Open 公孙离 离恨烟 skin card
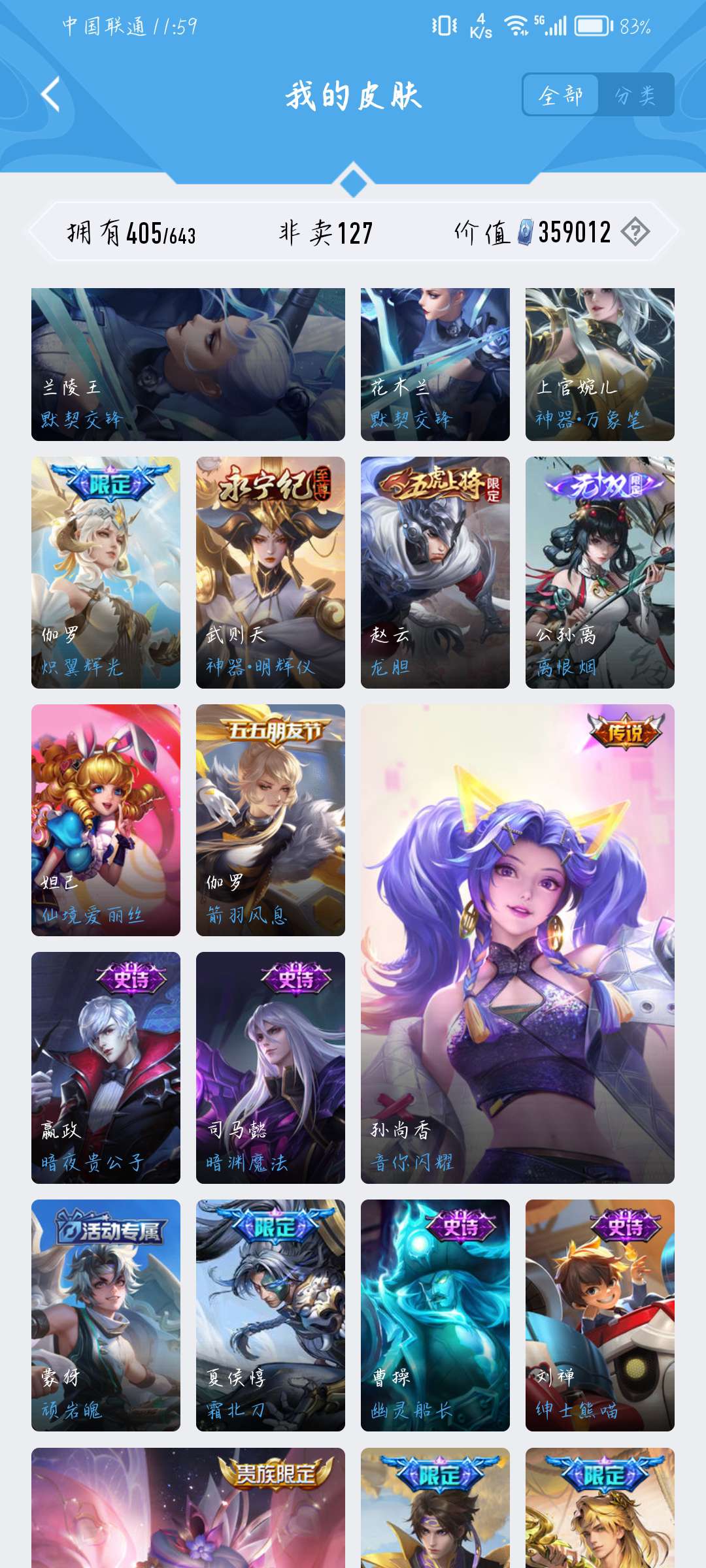706x1568 pixels. 600,572
